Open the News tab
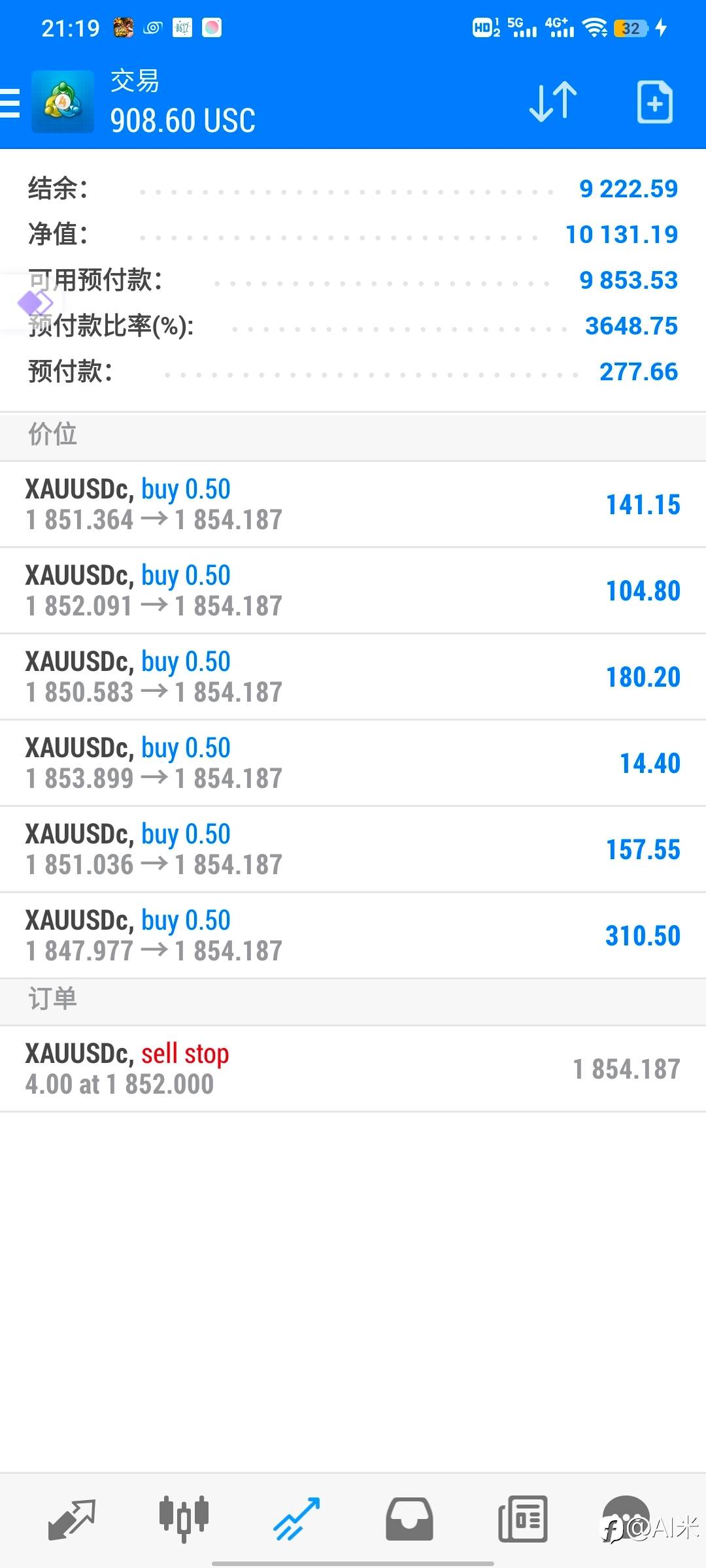The height and width of the screenshot is (1568, 706). coord(522,1520)
